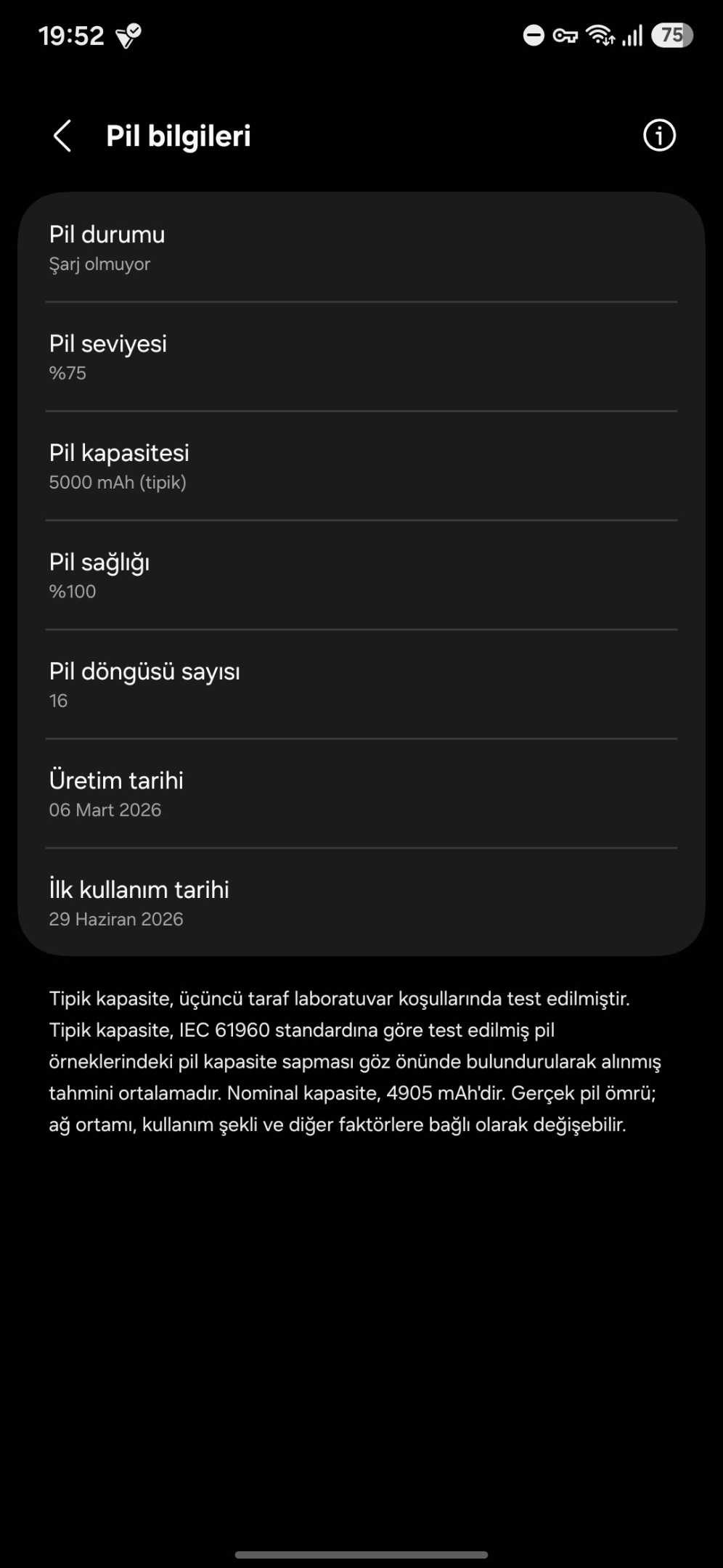The height and width of the screenshot is (1568, 723).
Task: Open the info icon in the header
Action: point(659,136)
